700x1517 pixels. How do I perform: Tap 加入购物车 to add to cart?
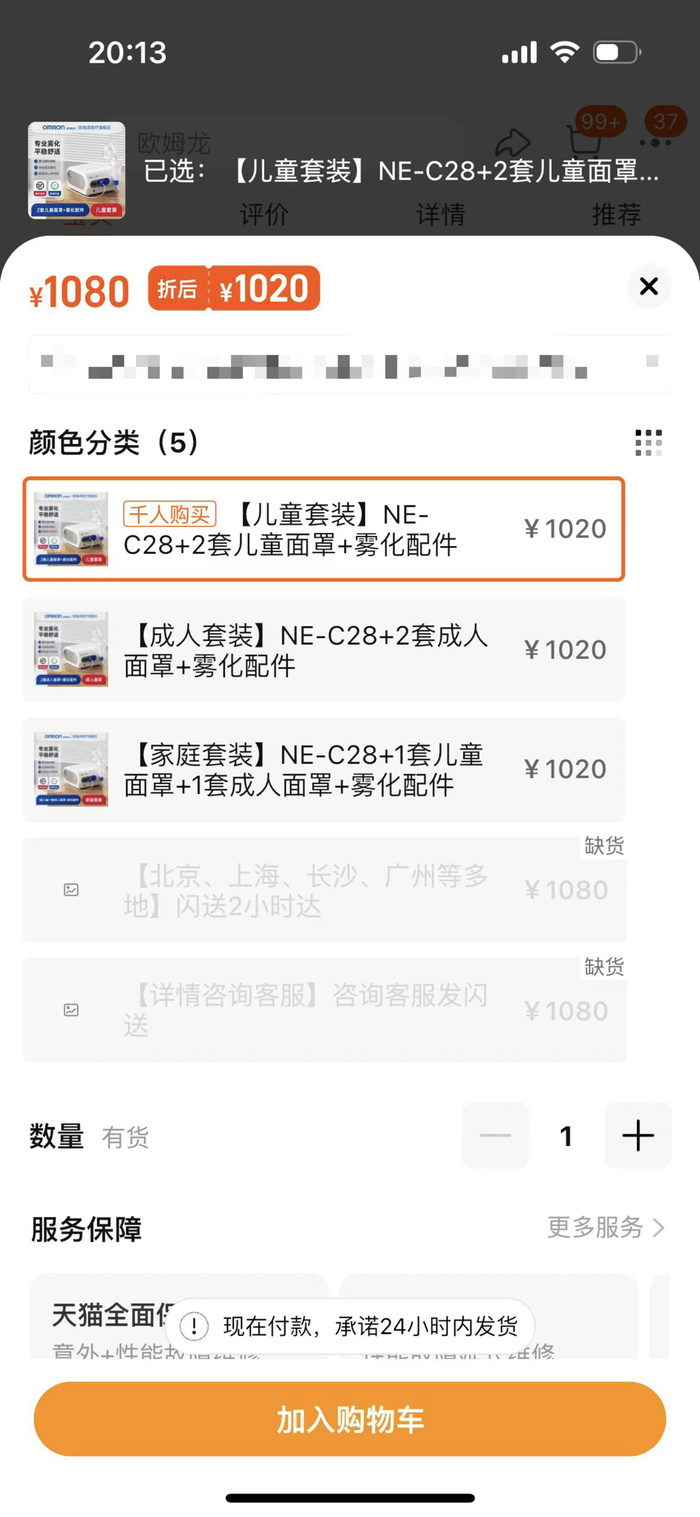(350, 1419)
